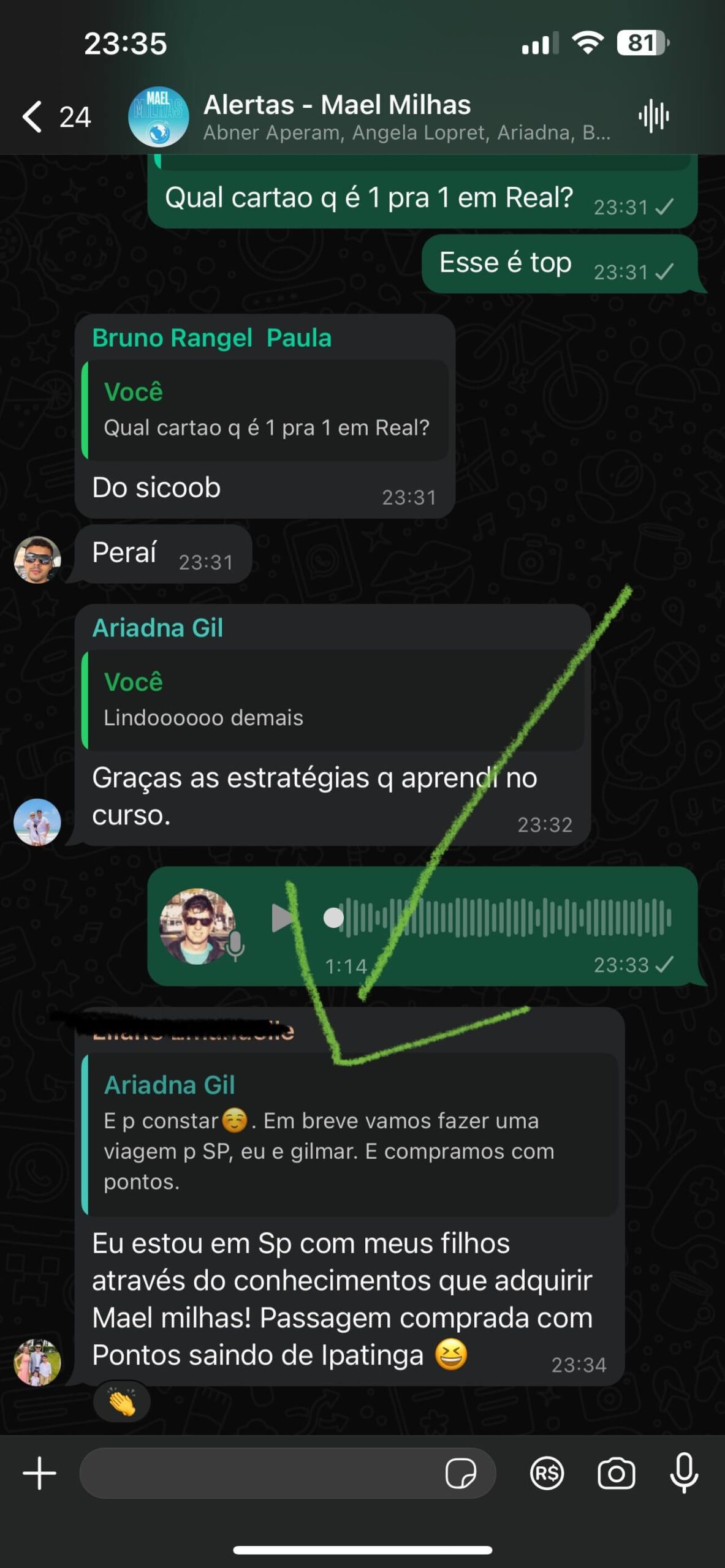Start a voice chat with the waveform icon
The width and height of the screenshot is (725, 1568).
click(x=653, y=116)
